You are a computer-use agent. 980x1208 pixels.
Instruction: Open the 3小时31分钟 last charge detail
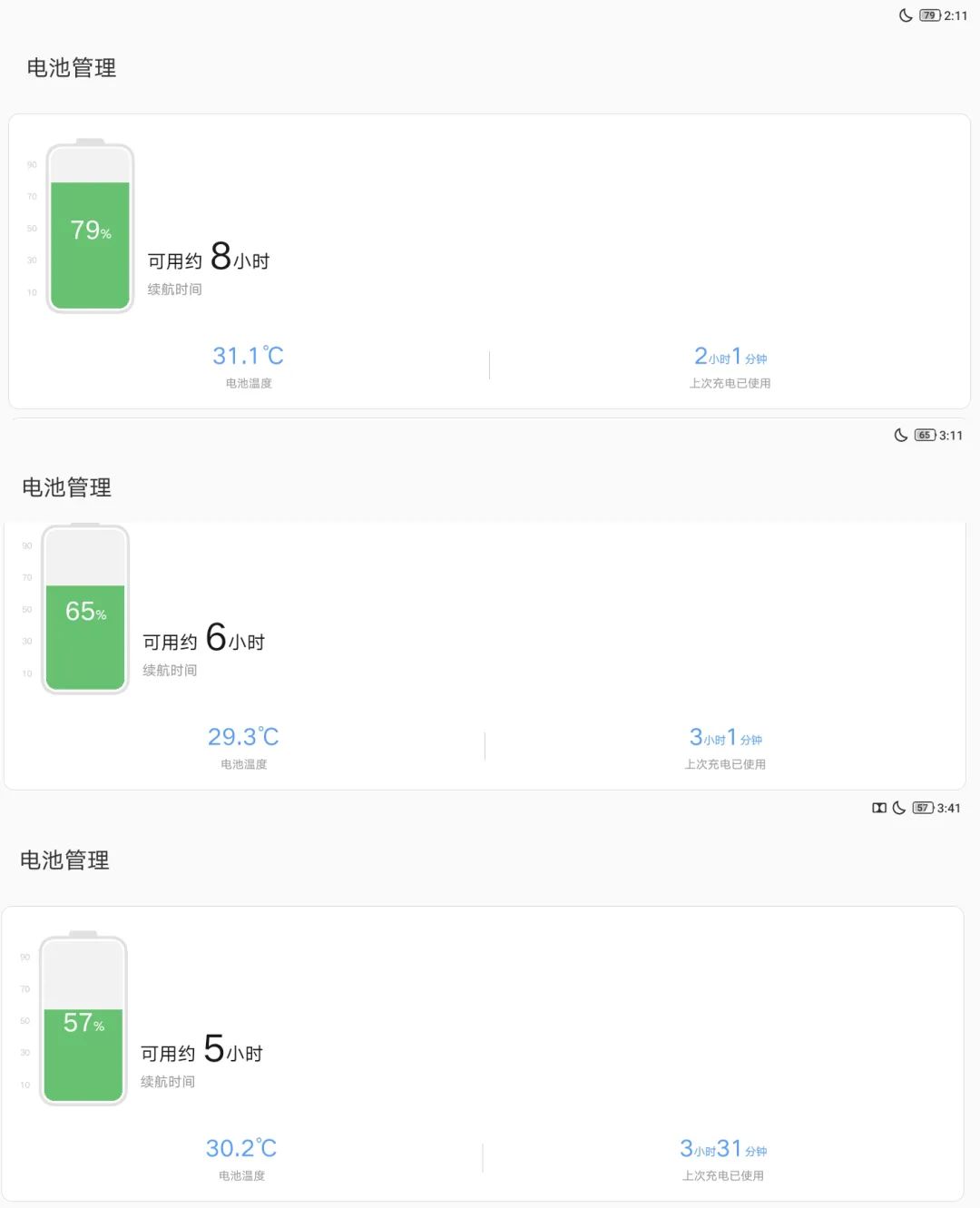(x=723, y=1150)
